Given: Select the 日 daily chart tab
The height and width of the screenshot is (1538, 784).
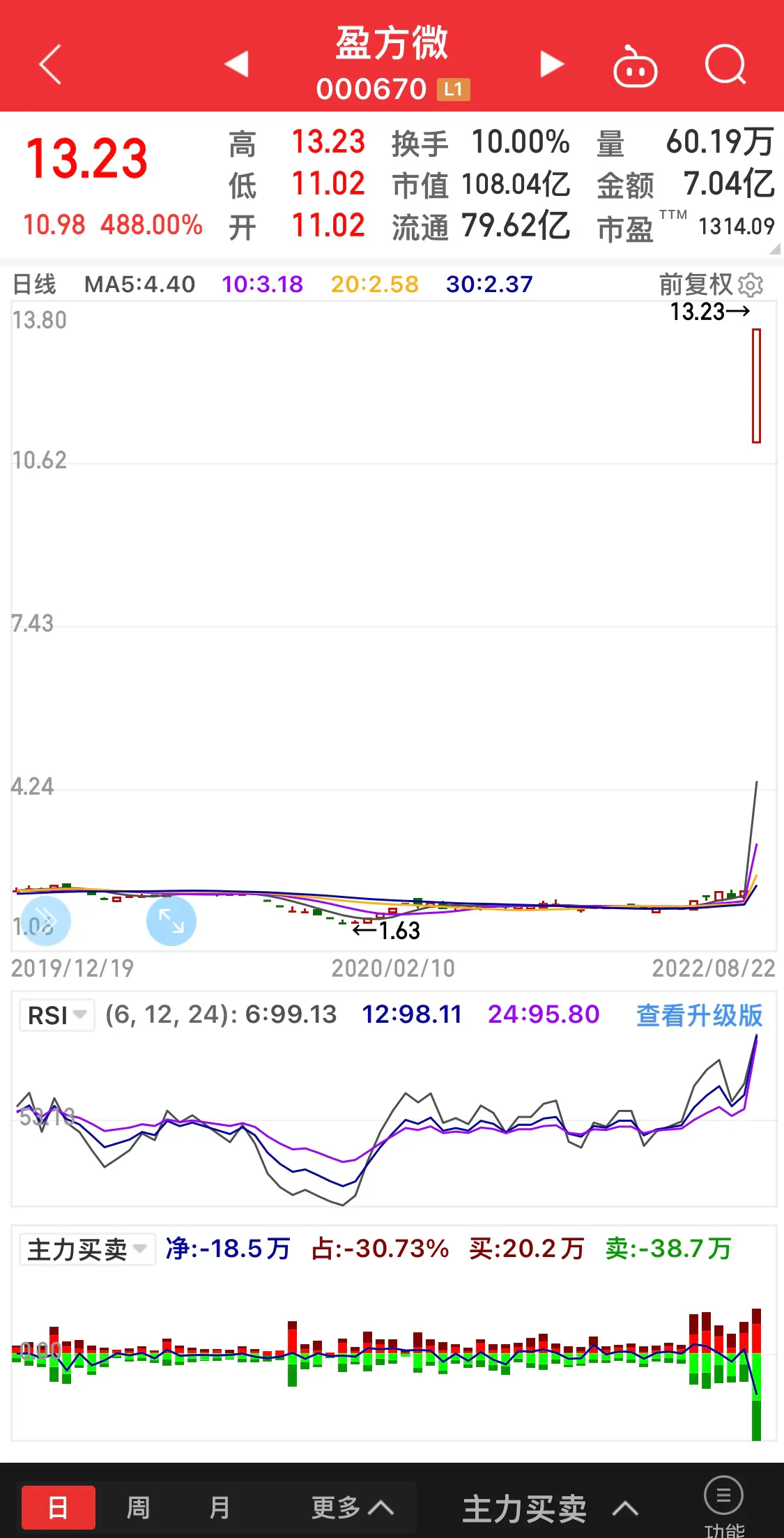Looking at the screenshot, I should [x=59, y=1508].
